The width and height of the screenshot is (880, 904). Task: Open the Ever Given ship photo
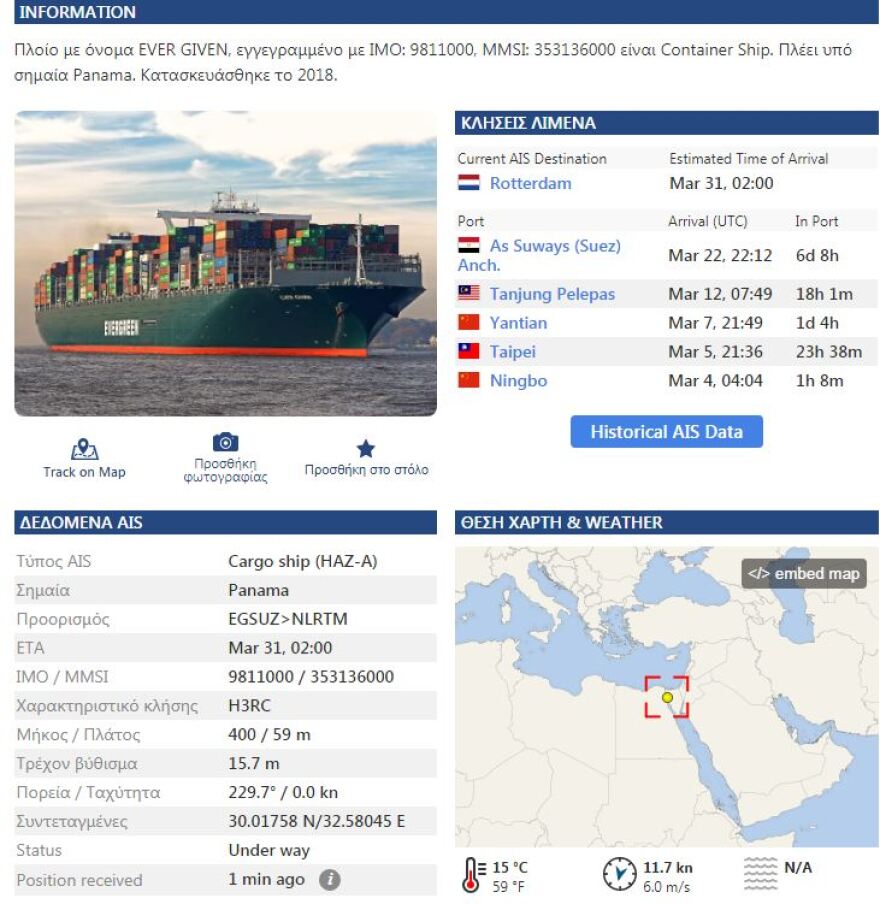click(225, 263)
